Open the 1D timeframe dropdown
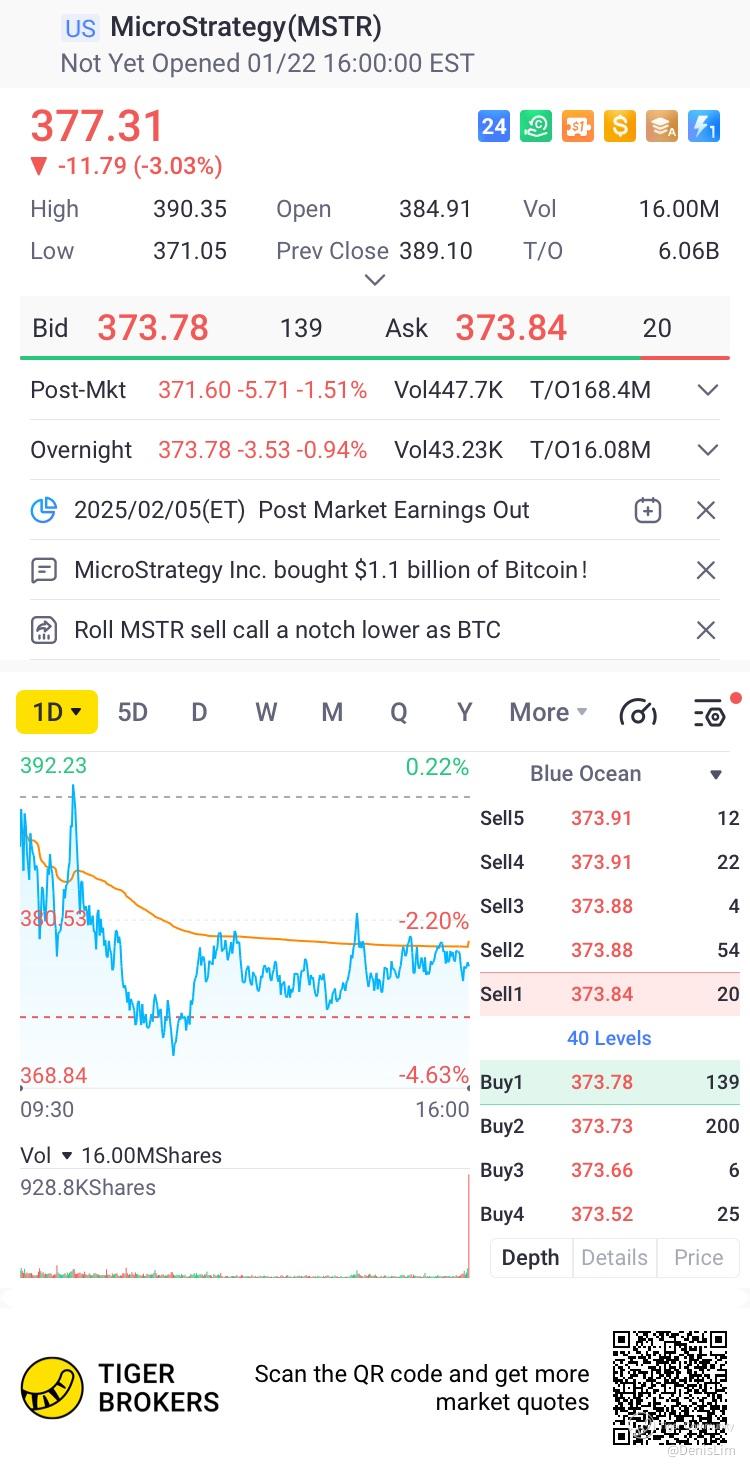750x1468 pixels. click(x=57, y=712)
